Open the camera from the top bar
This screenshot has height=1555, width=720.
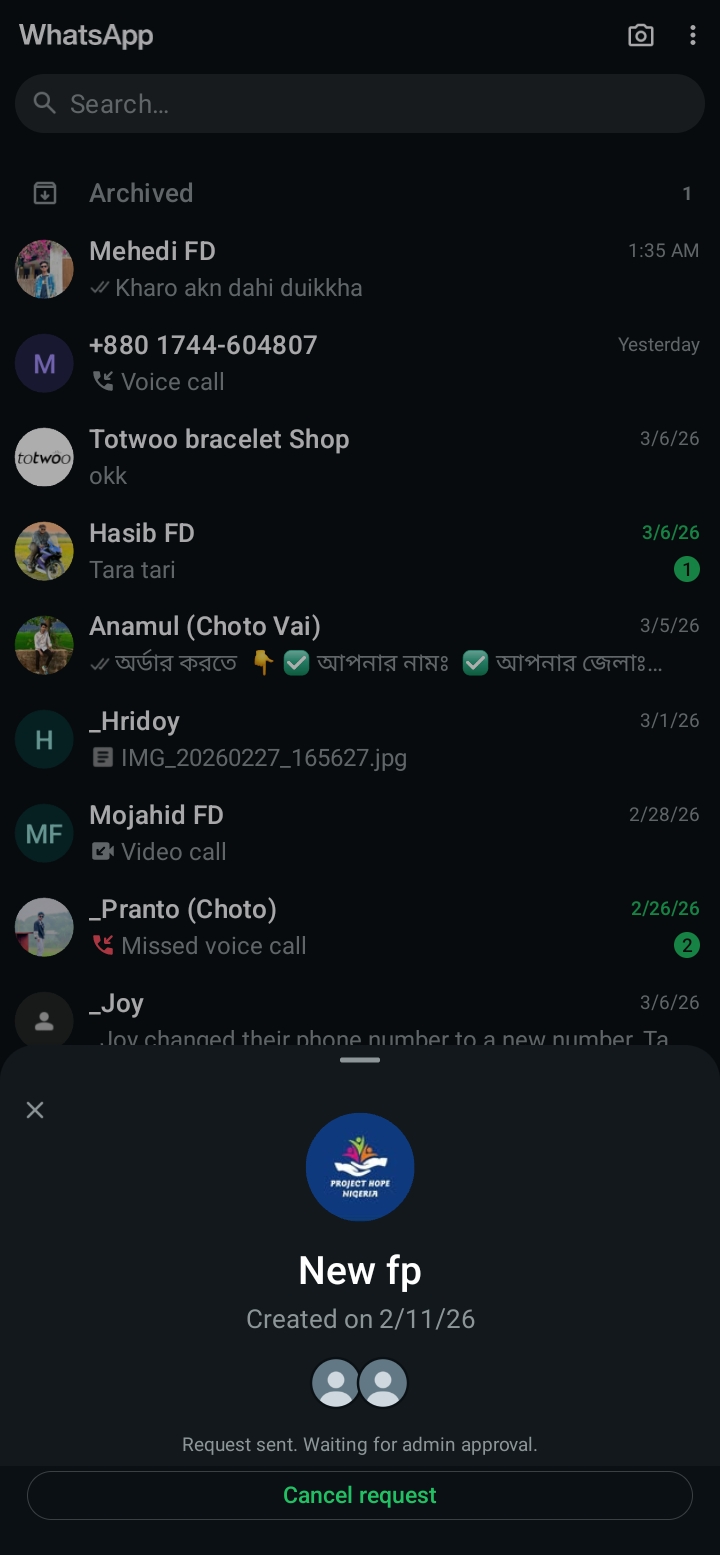[x=640, y=36]
